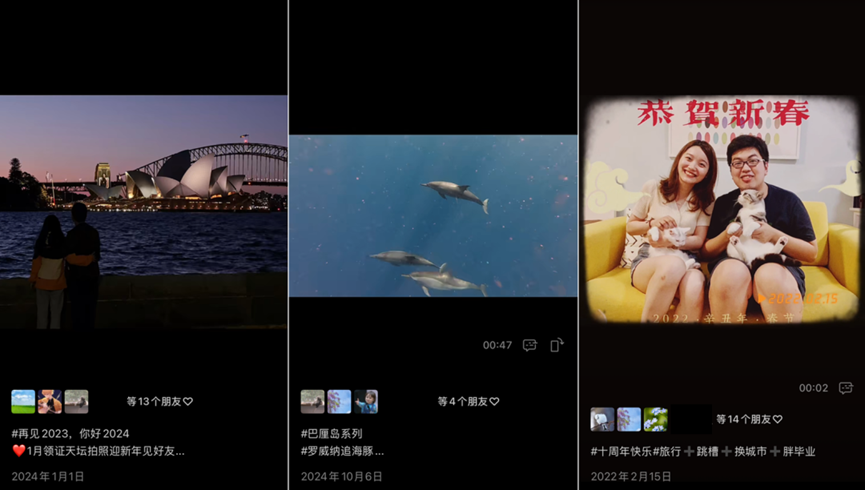
Task: Open the #旅行 hashtag
Action: tap(668, 452)
